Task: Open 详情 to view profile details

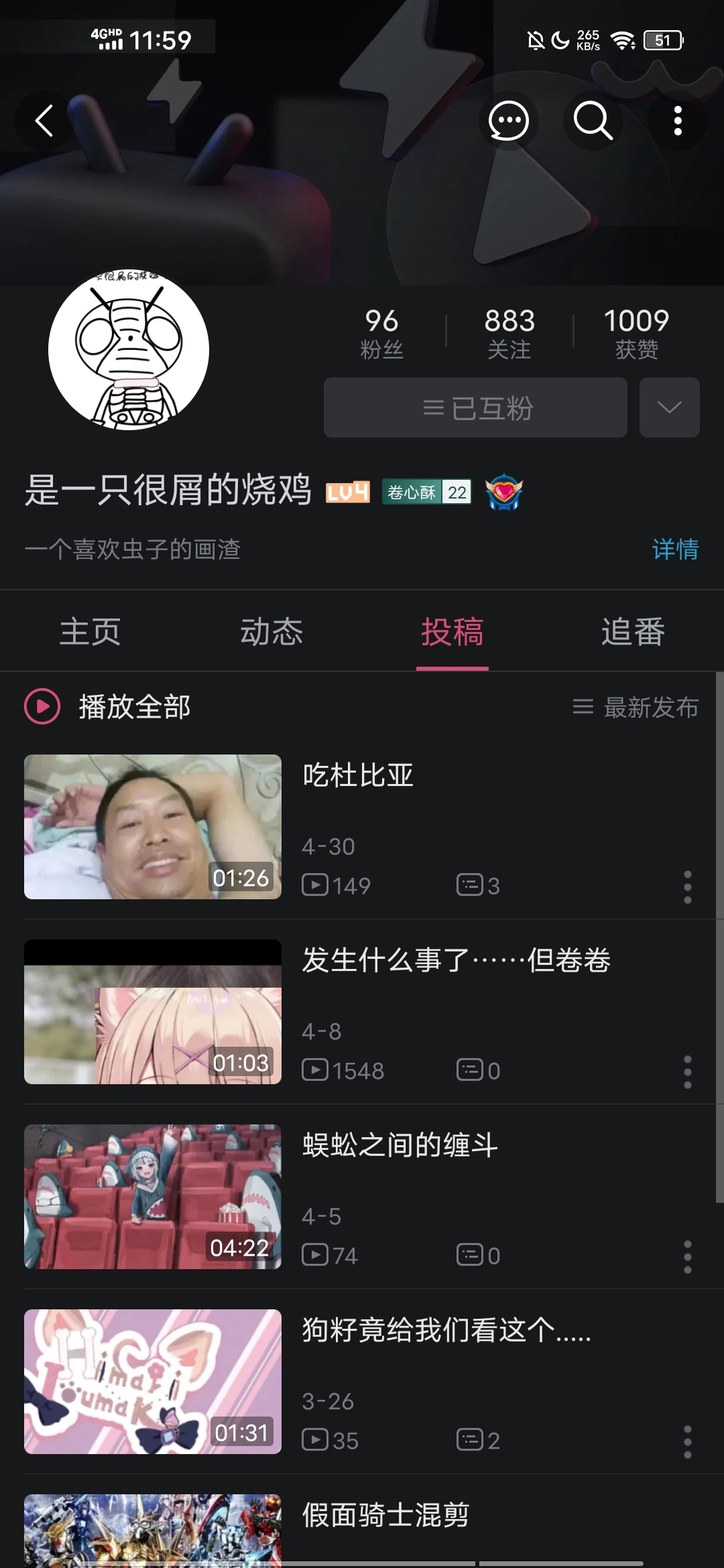Action: 675,549
